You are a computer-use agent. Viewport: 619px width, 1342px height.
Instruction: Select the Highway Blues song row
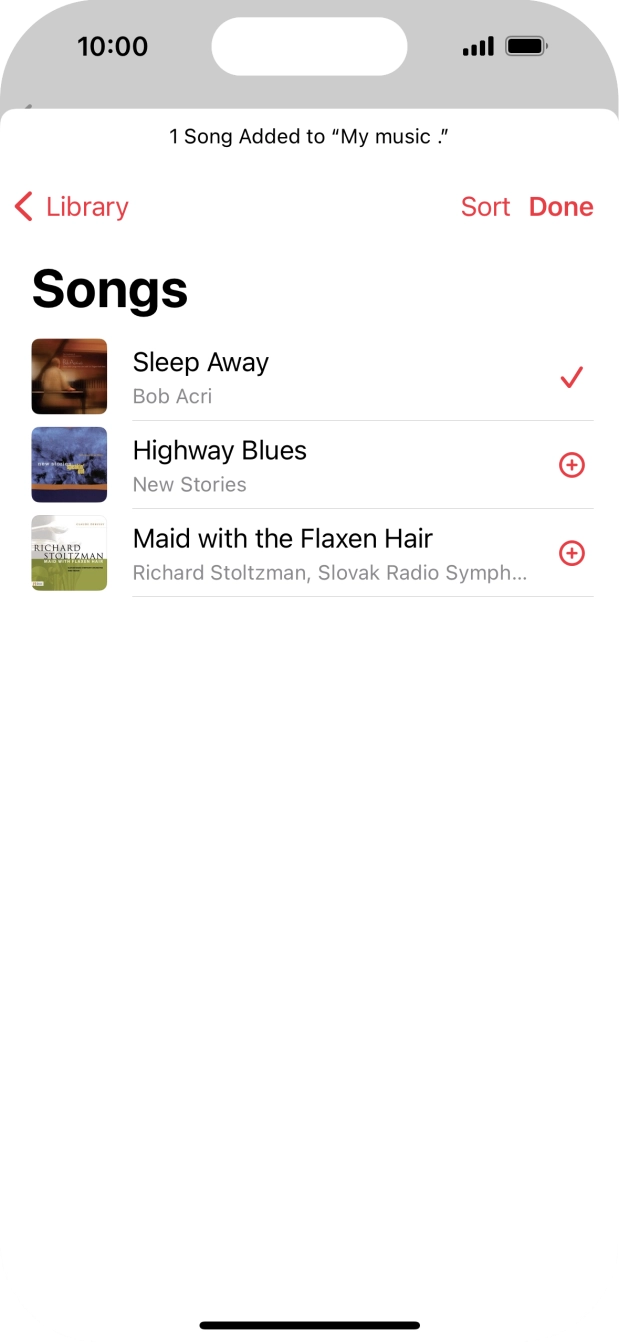click(300, 465)
